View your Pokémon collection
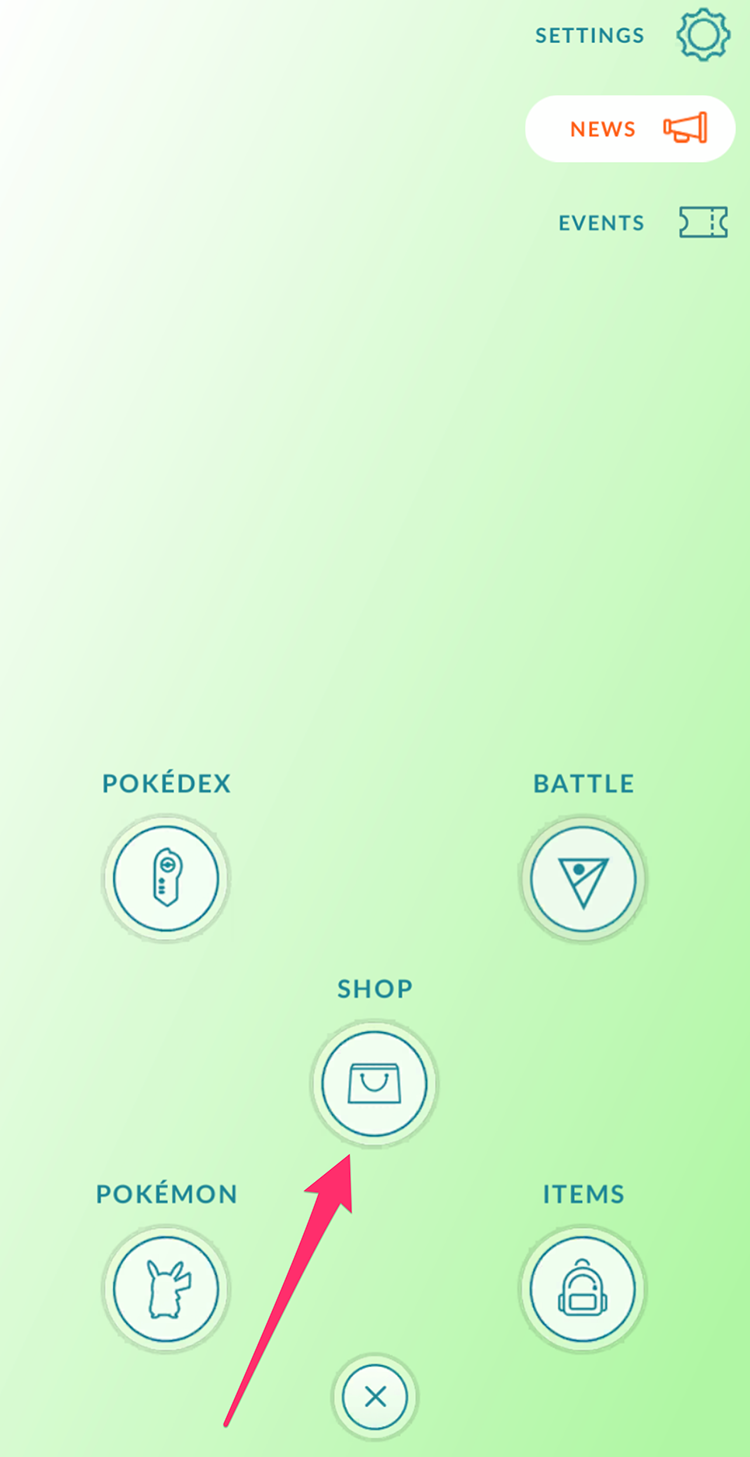Screen dimensions: 750x1457 [x=166, y=1289]
